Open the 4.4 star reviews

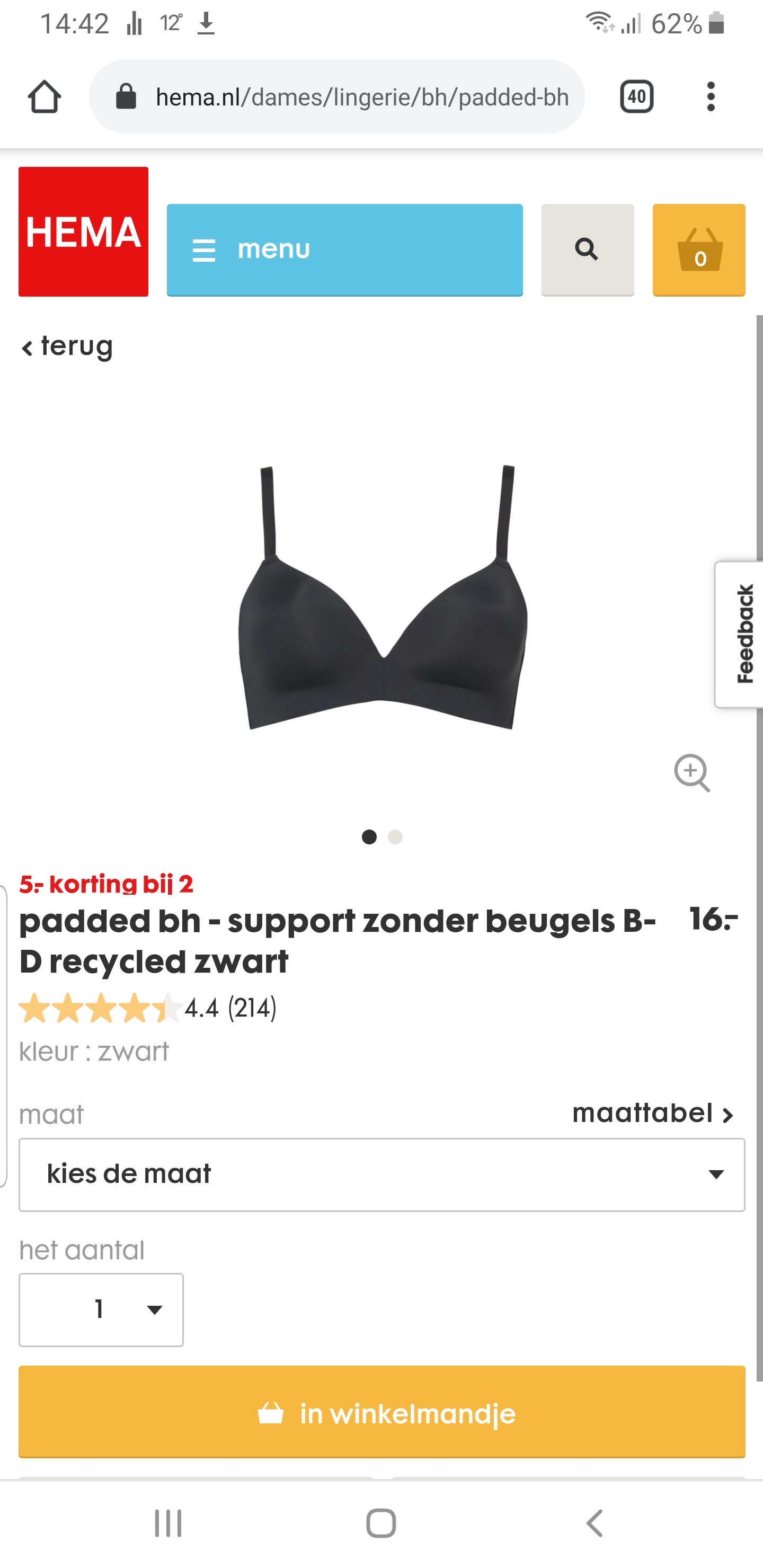(148, 1008)
